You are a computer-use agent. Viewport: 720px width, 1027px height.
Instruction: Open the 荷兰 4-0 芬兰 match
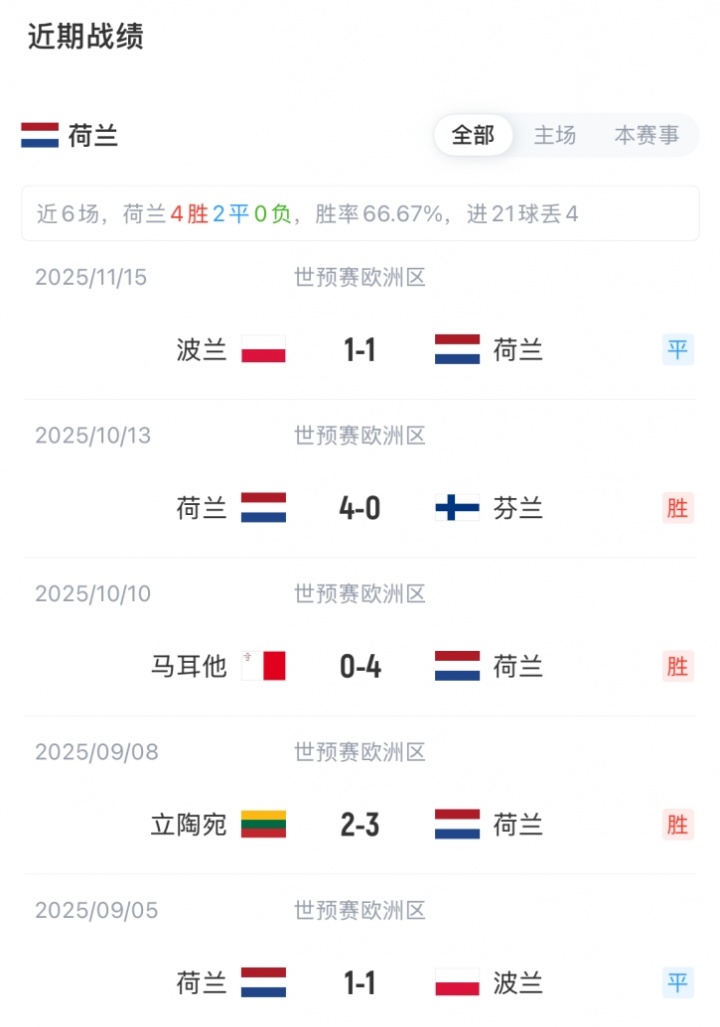pyautogui.click(x=360, y=508)
